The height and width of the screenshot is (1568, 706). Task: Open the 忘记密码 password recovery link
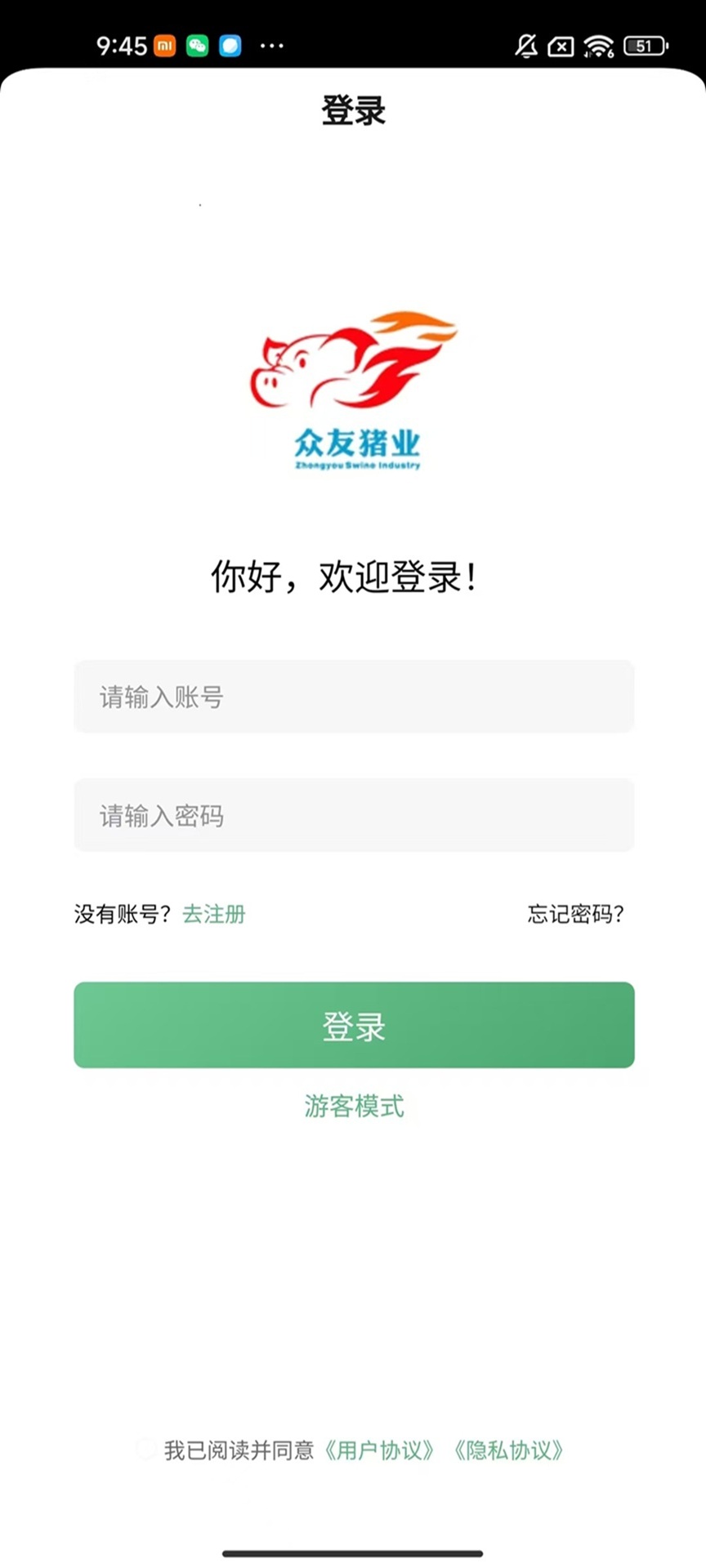(575, 915)
